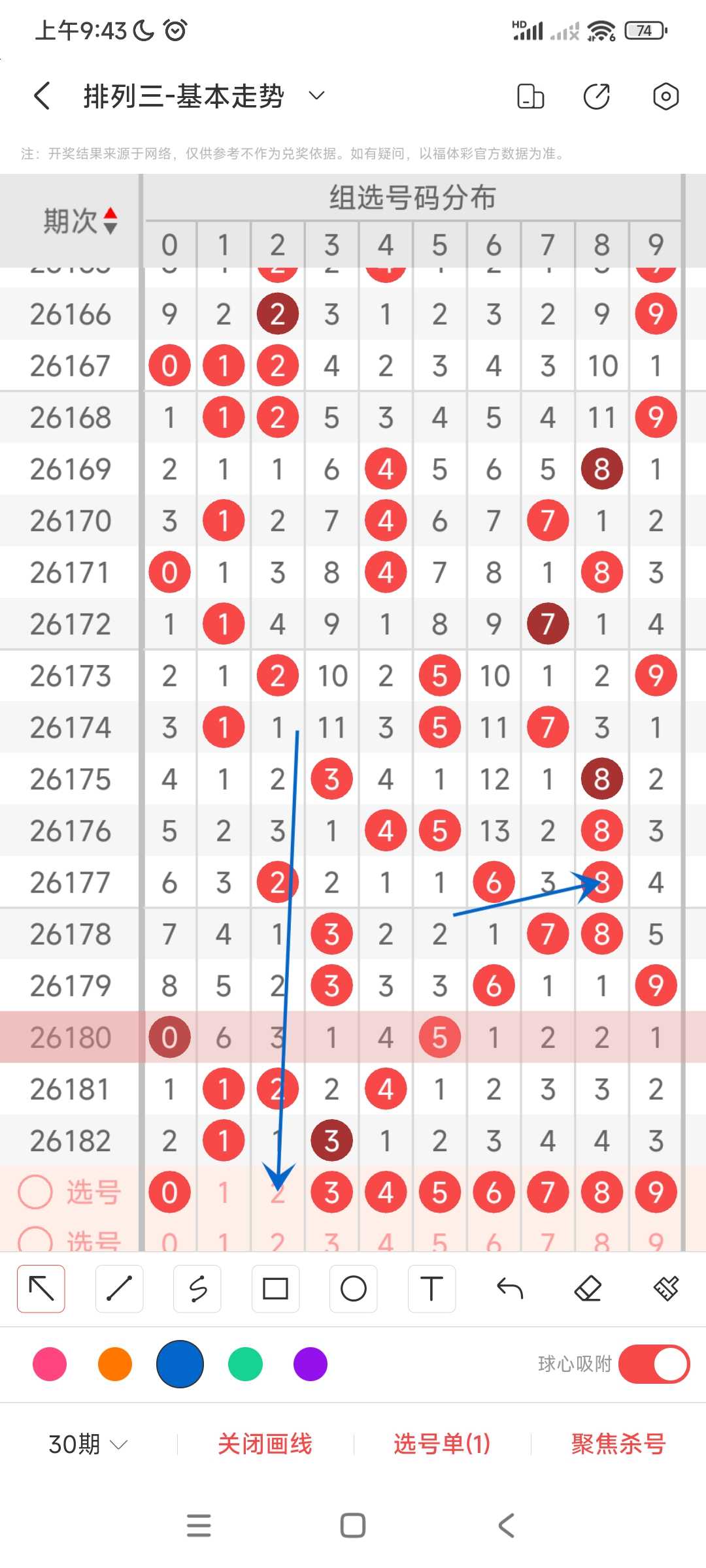Select the arrow drawing tool
The image size is (706, 1568).
[41, 1288]
